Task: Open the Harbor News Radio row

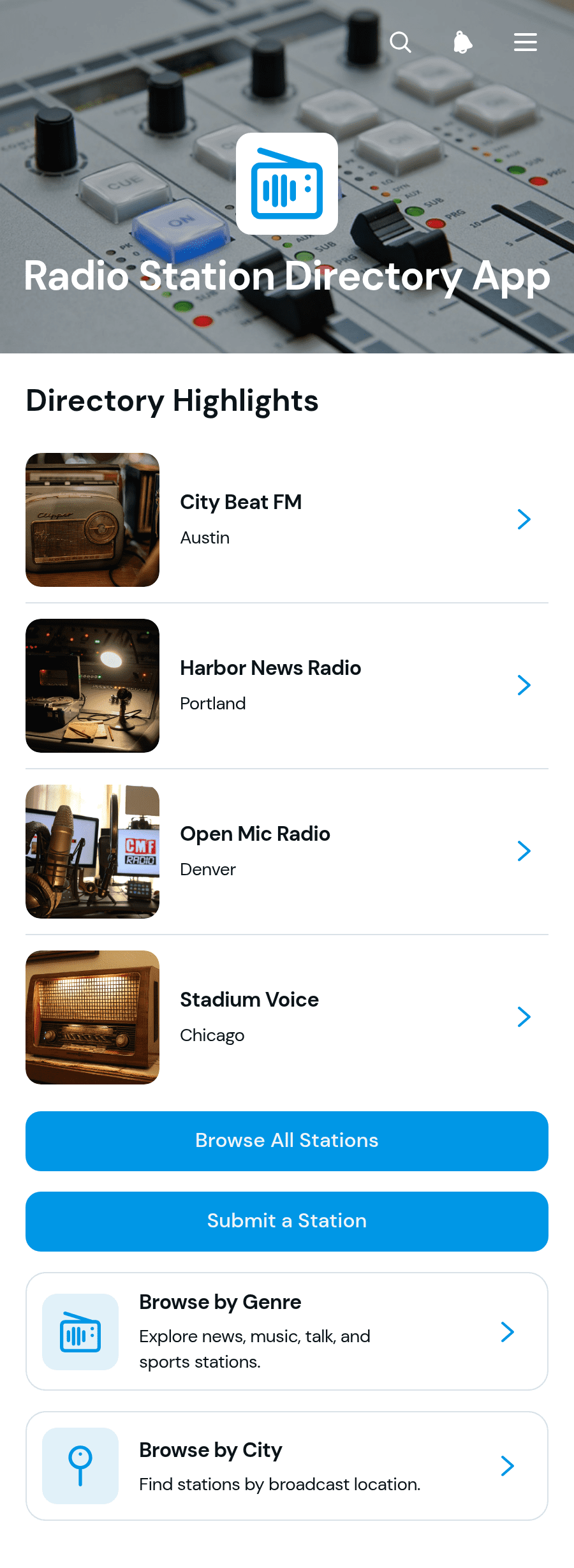Action: click(x=287, y=686)
